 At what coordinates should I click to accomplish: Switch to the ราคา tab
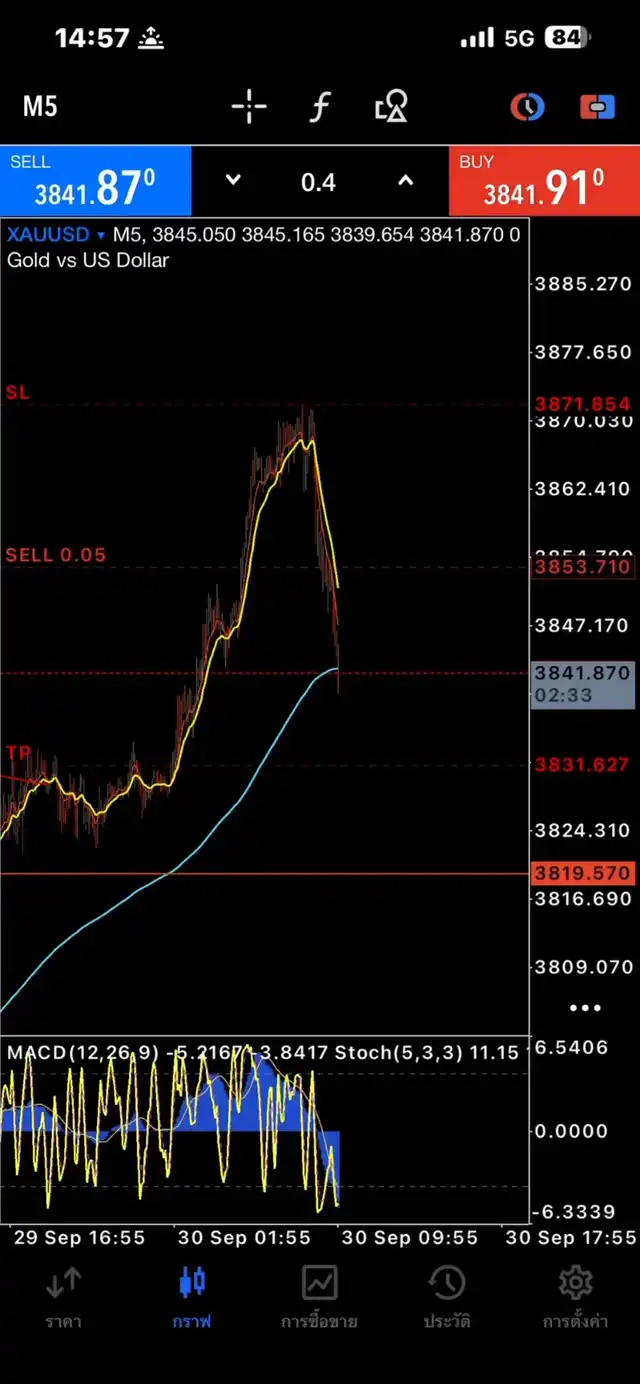(63, 1296)
